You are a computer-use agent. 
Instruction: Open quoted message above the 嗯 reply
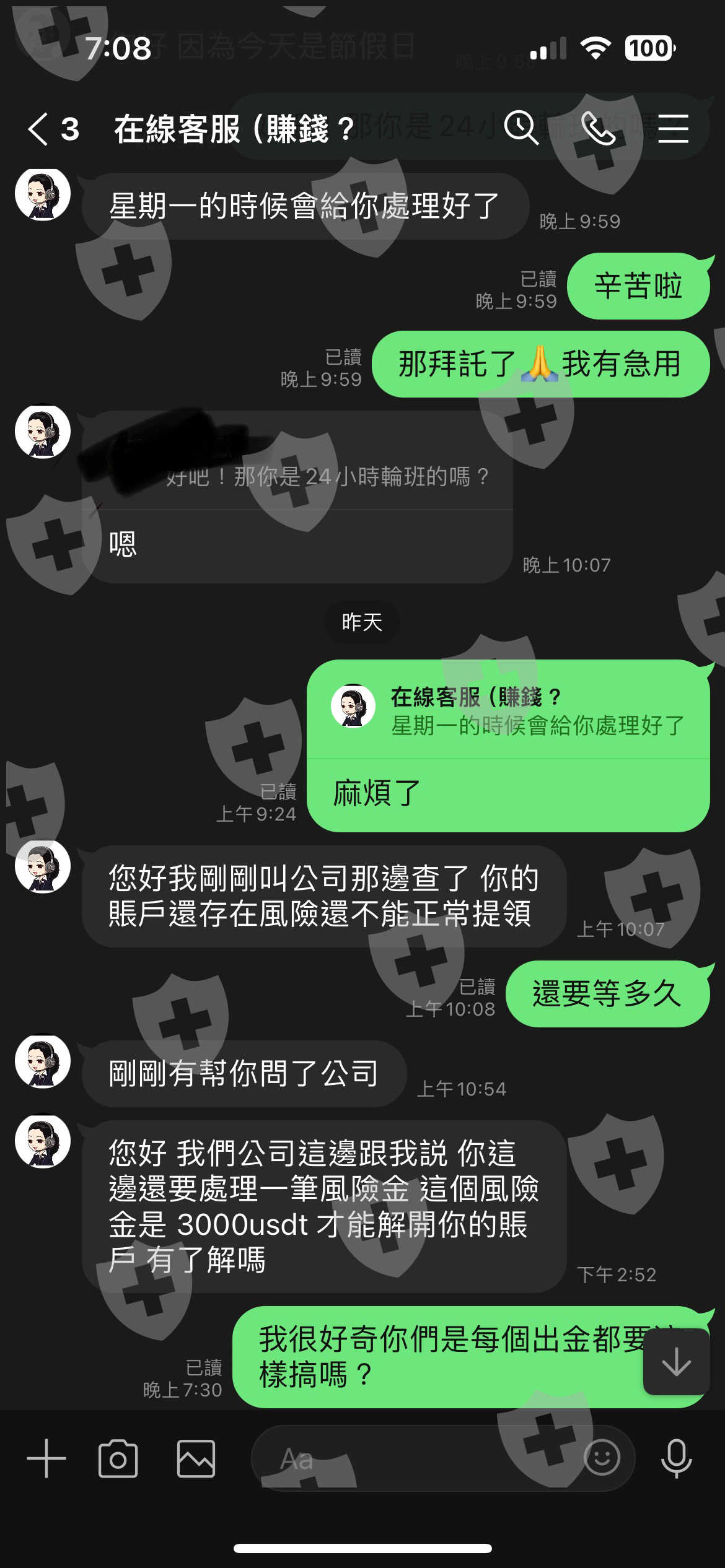click(x=297, y=461)
